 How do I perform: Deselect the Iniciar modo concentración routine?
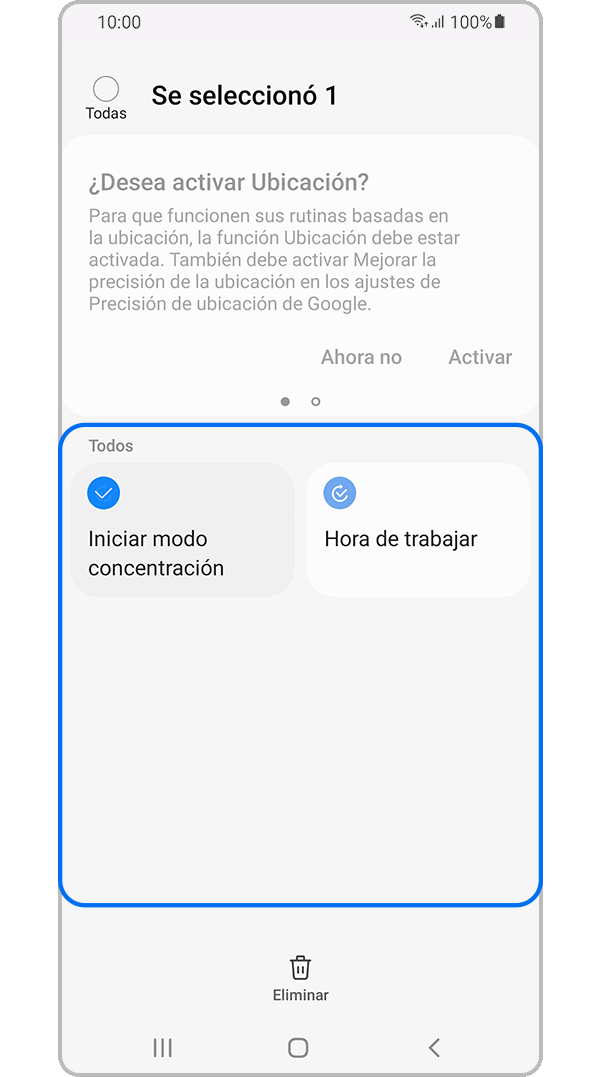pos(104,493)
